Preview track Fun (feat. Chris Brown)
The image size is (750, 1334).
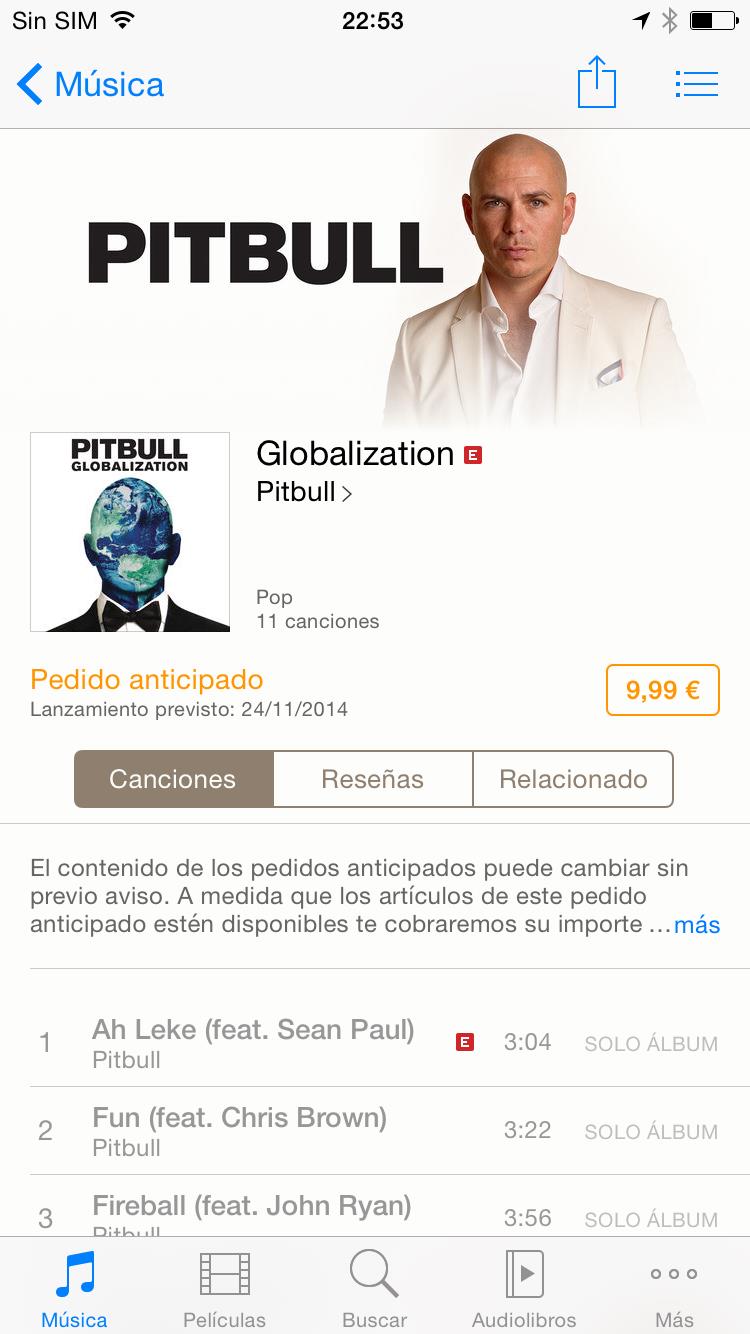(x=239, y=1130)
